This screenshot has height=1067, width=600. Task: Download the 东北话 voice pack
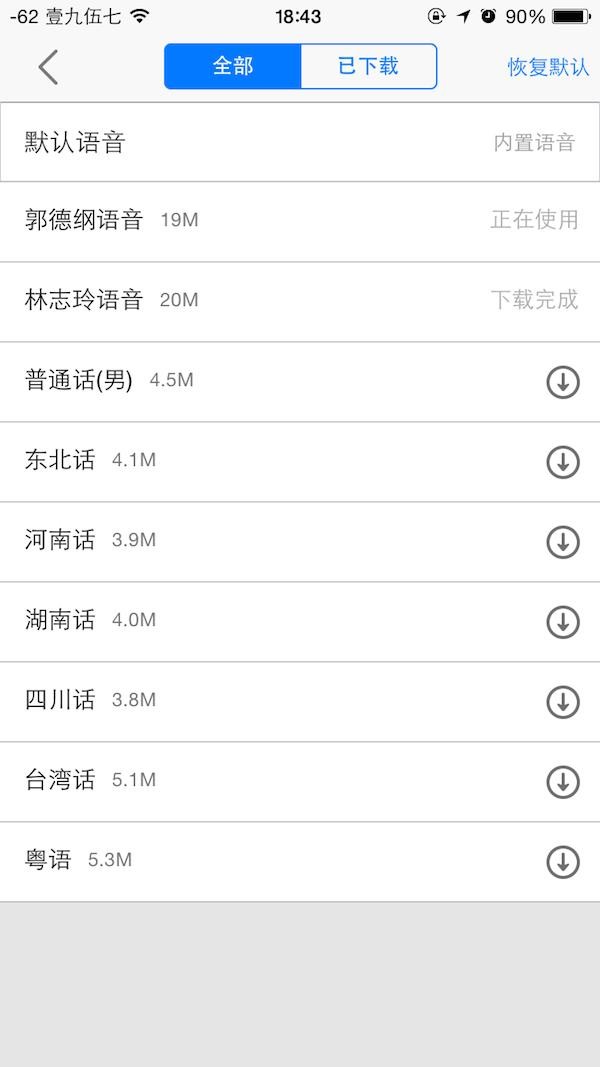(x=563, y=462)
